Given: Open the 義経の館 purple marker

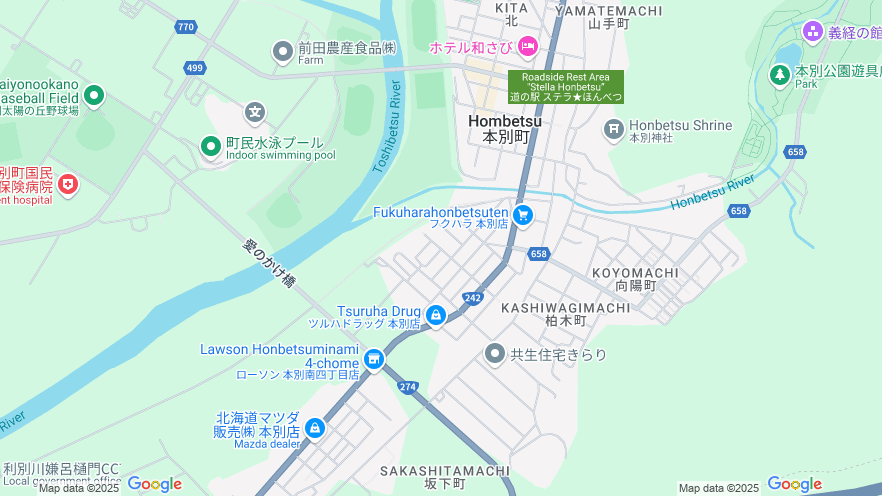Looking at the screenshot, I should (x=812, y=32).
